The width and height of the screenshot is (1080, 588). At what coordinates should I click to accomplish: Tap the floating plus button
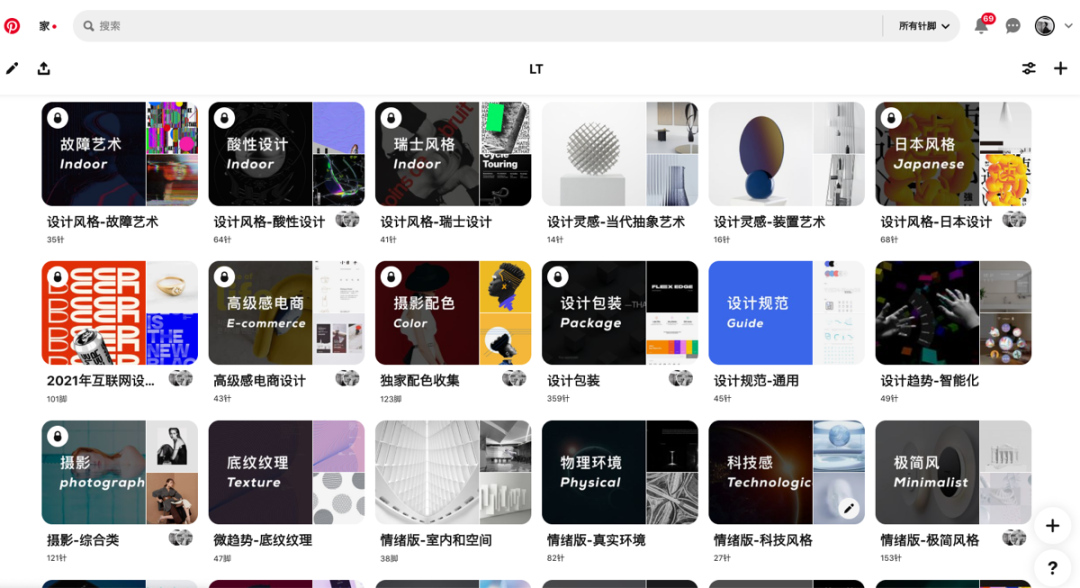click(1052, 525)
